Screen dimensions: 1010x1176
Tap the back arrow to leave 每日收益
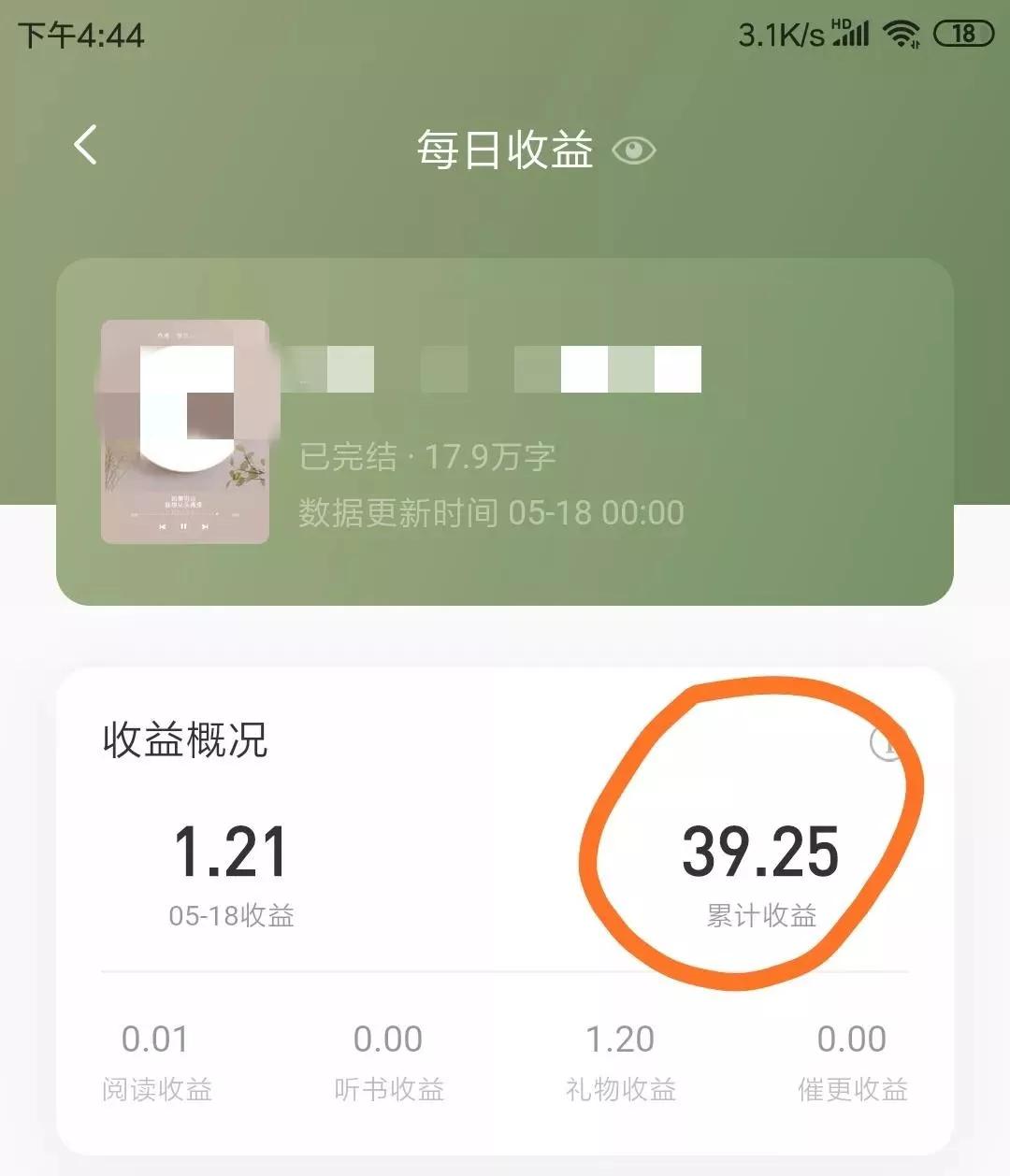click(x=85, y=145)
